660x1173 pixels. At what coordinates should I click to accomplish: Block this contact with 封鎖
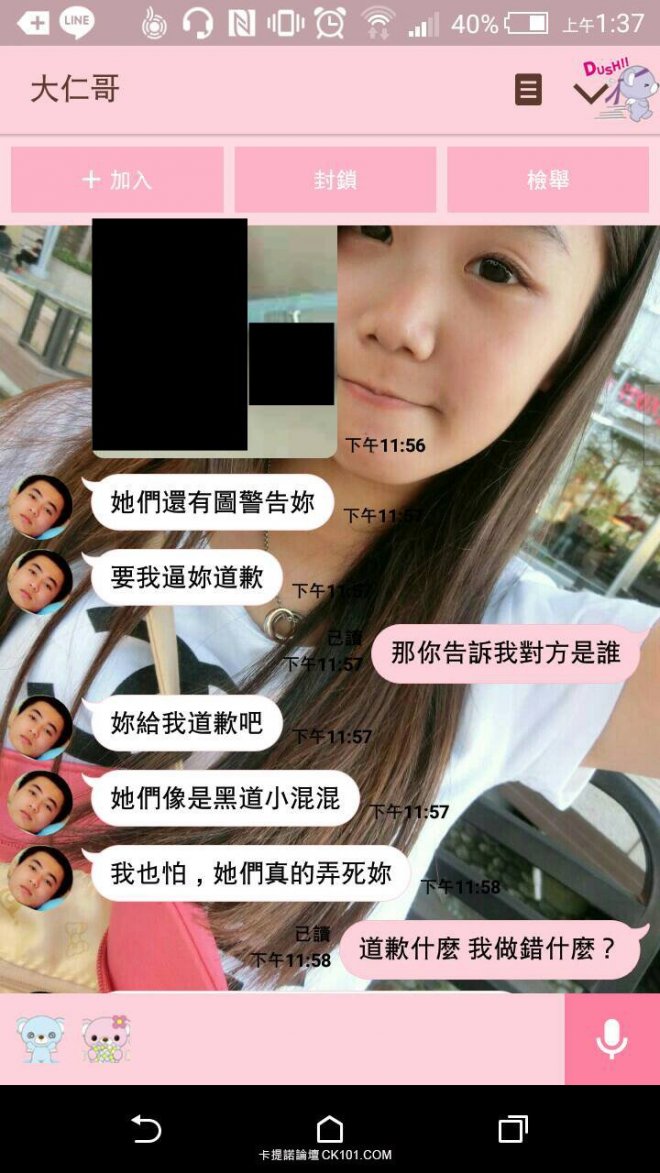tap(335, 180)
